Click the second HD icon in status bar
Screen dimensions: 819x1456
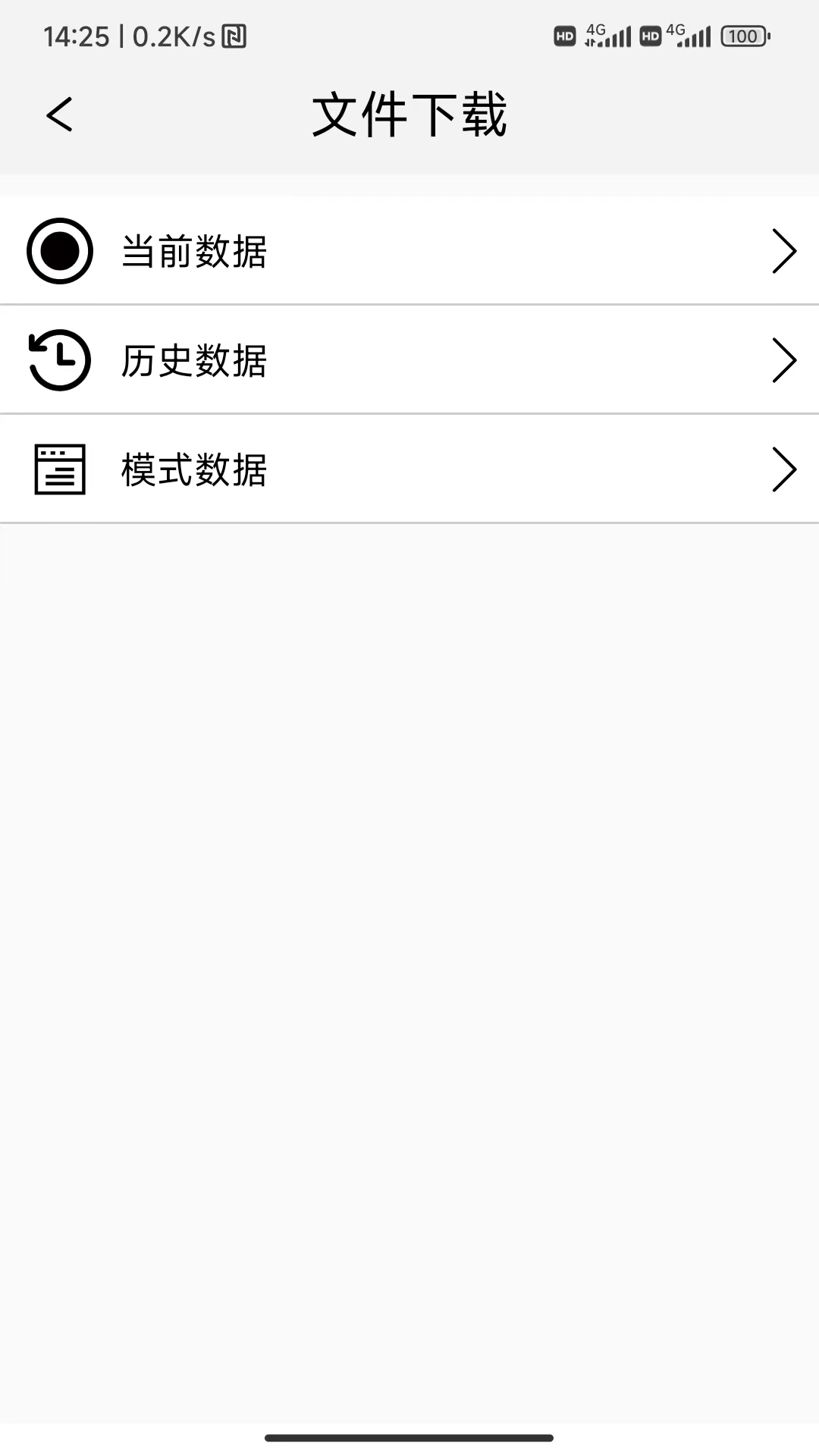click(x=650, y=35)
